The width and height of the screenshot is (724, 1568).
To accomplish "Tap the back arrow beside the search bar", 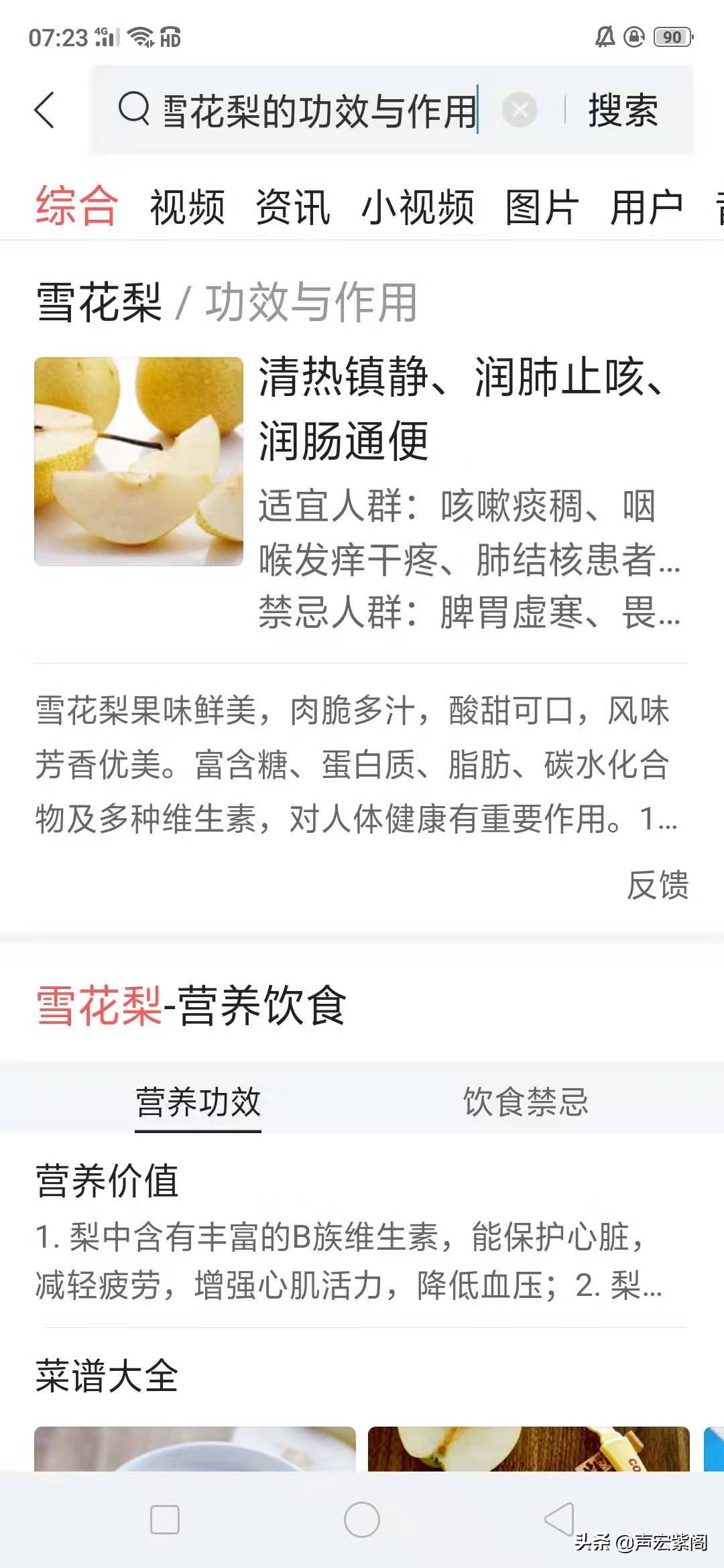I will (x=44, y=111).
